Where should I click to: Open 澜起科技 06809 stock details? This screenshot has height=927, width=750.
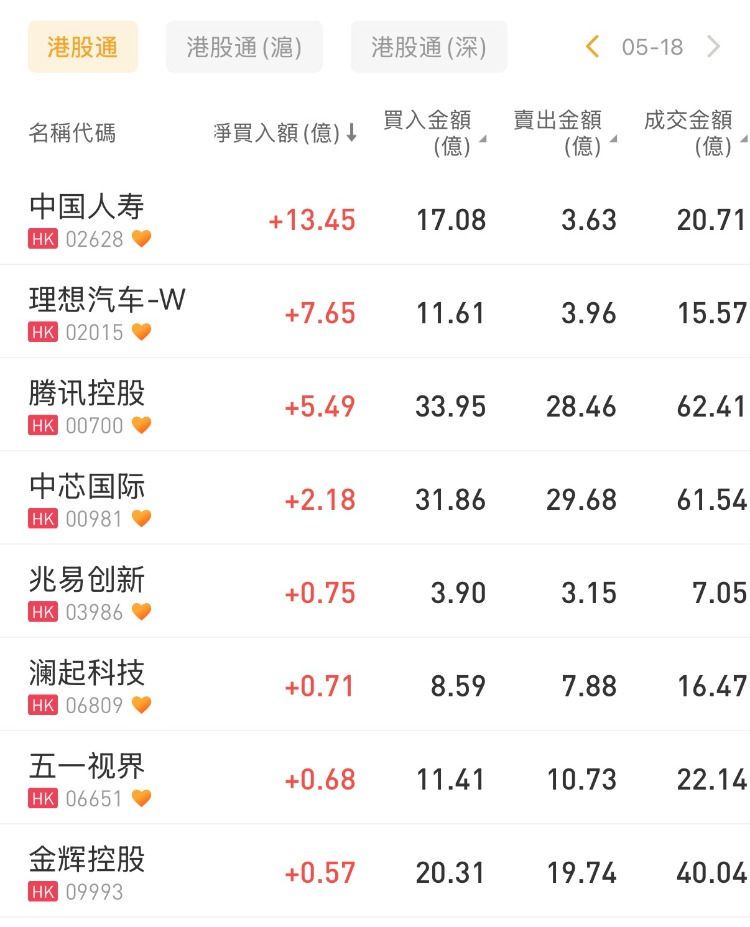[375, 685]
